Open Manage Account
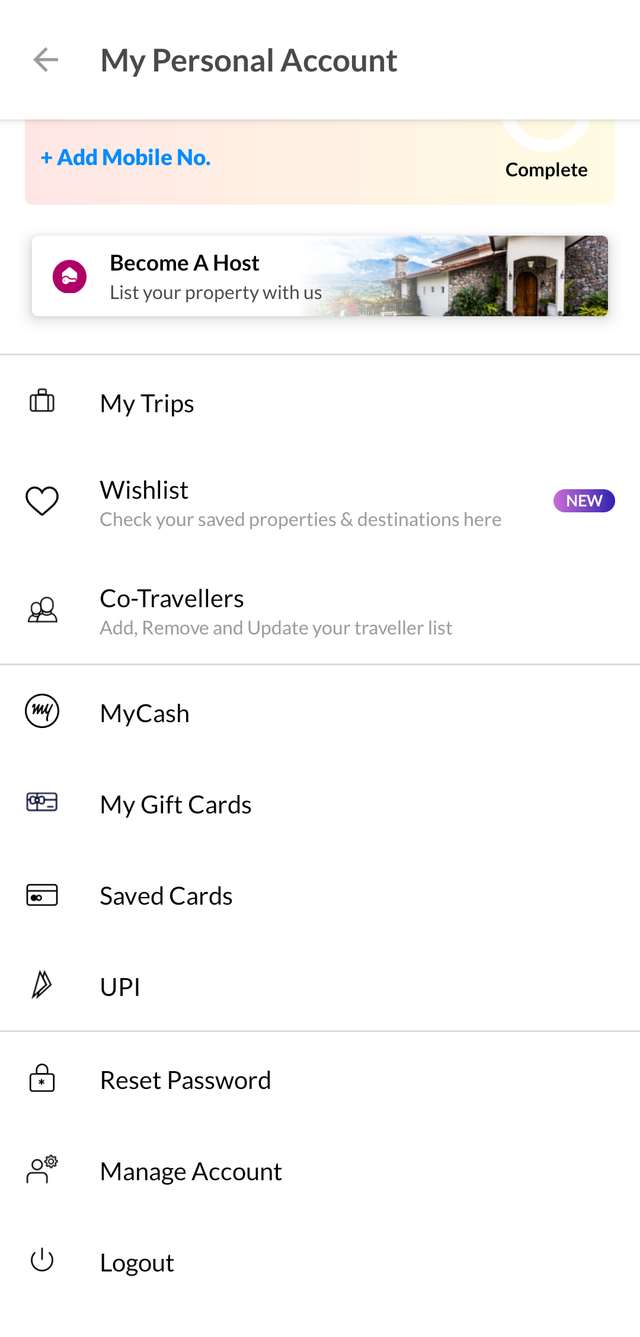The image size is (640, 1337). (191, 1171)
